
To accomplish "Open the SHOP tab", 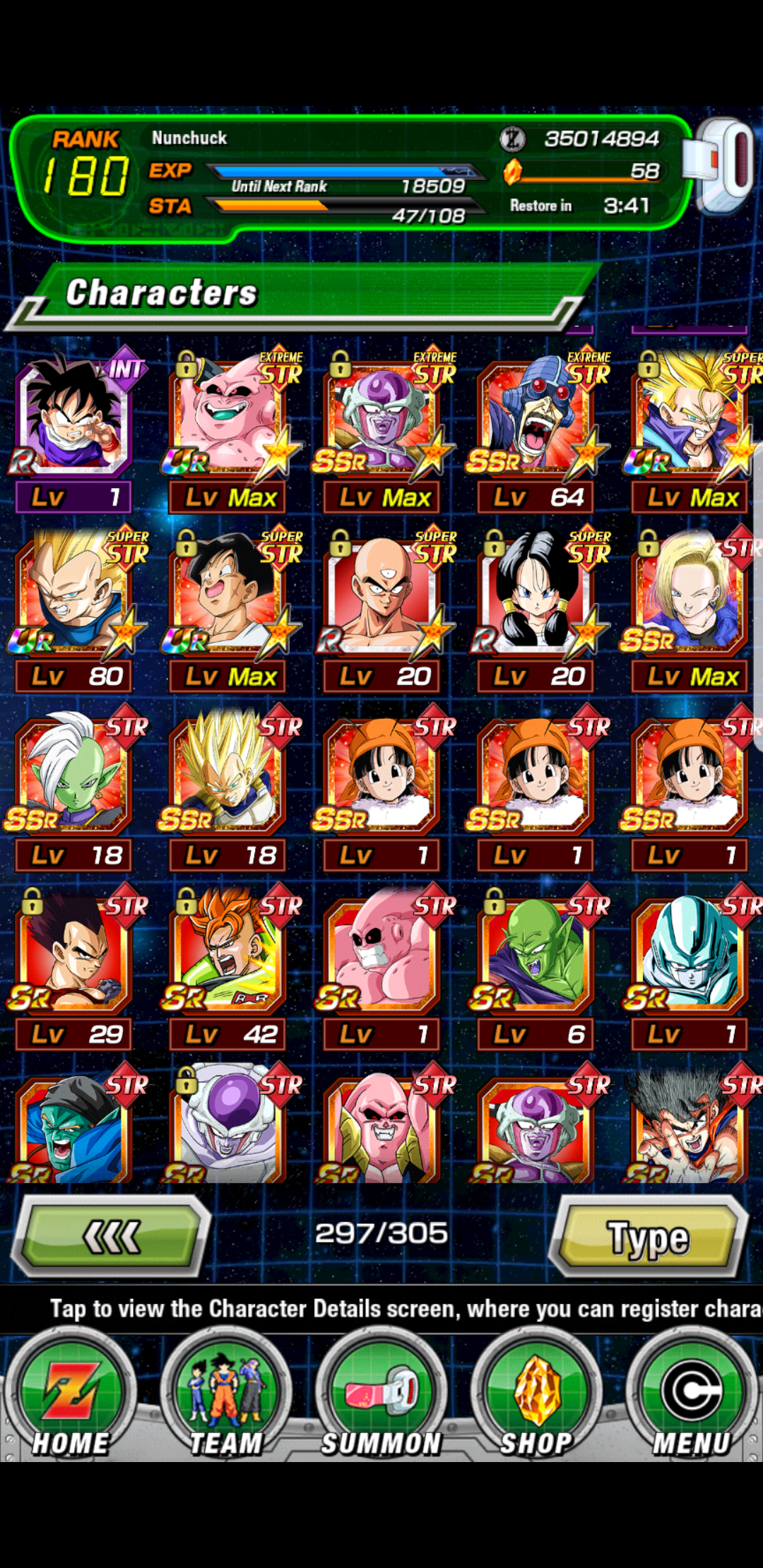I will (x=537, y=1395).
